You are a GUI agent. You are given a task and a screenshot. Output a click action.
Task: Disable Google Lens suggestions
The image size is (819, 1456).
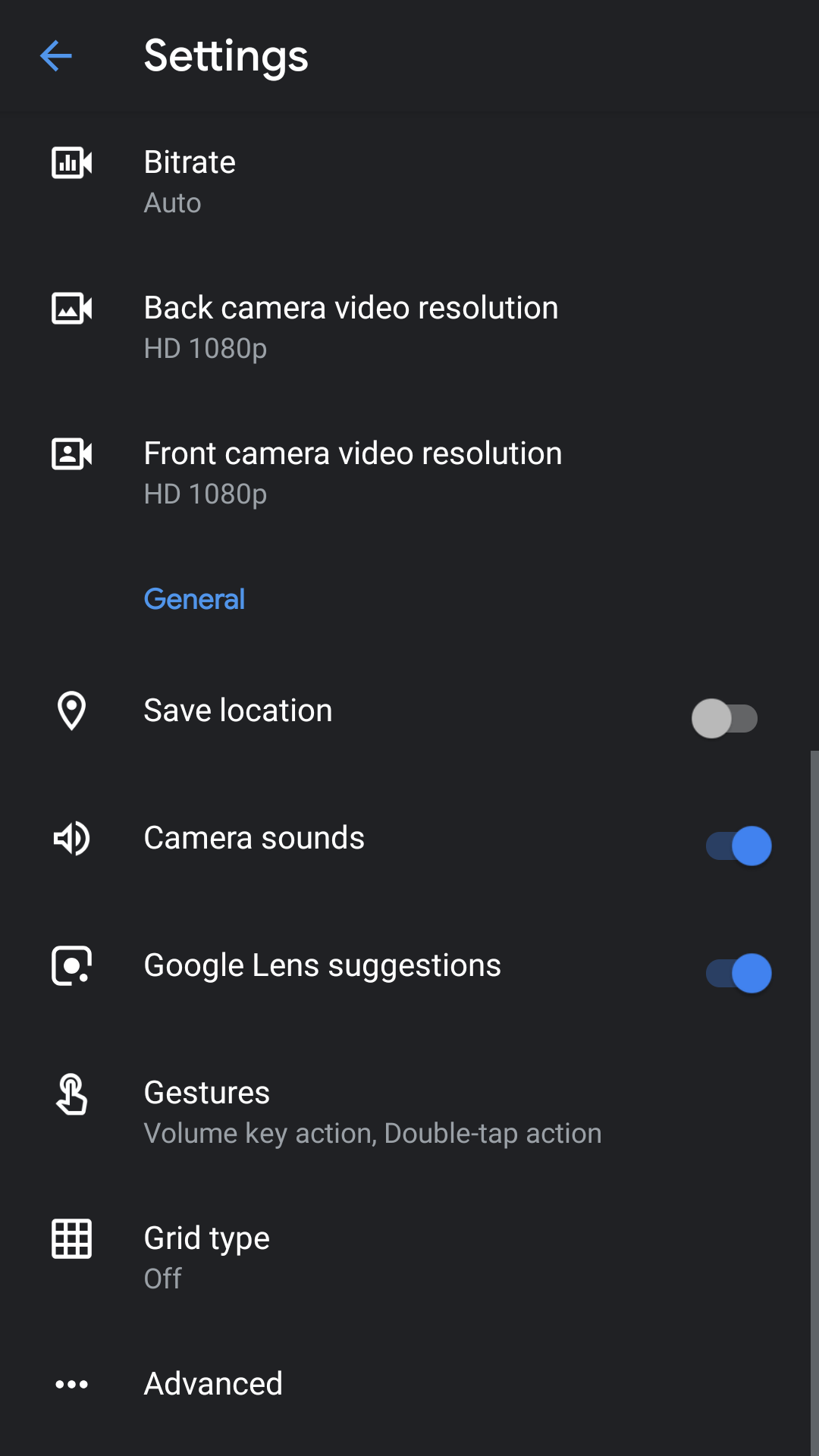(739, 973)
